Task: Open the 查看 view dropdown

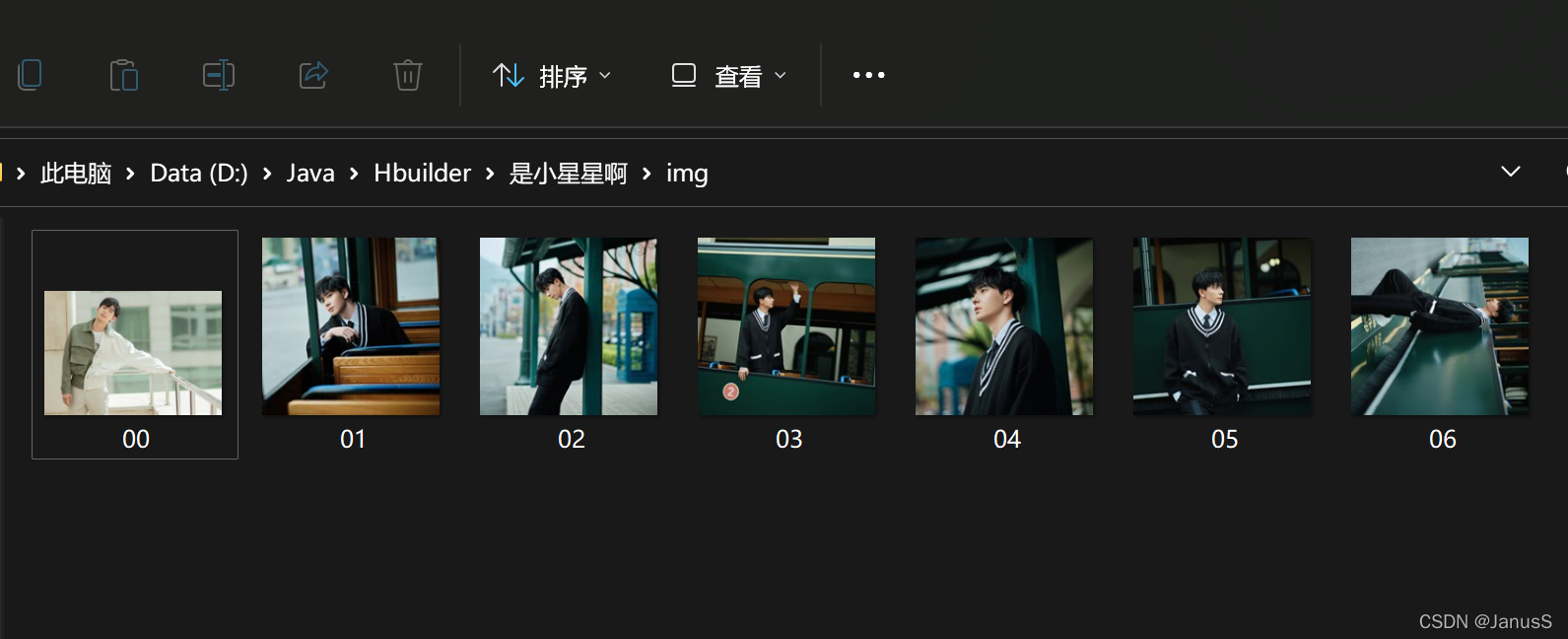Action: 729,76
